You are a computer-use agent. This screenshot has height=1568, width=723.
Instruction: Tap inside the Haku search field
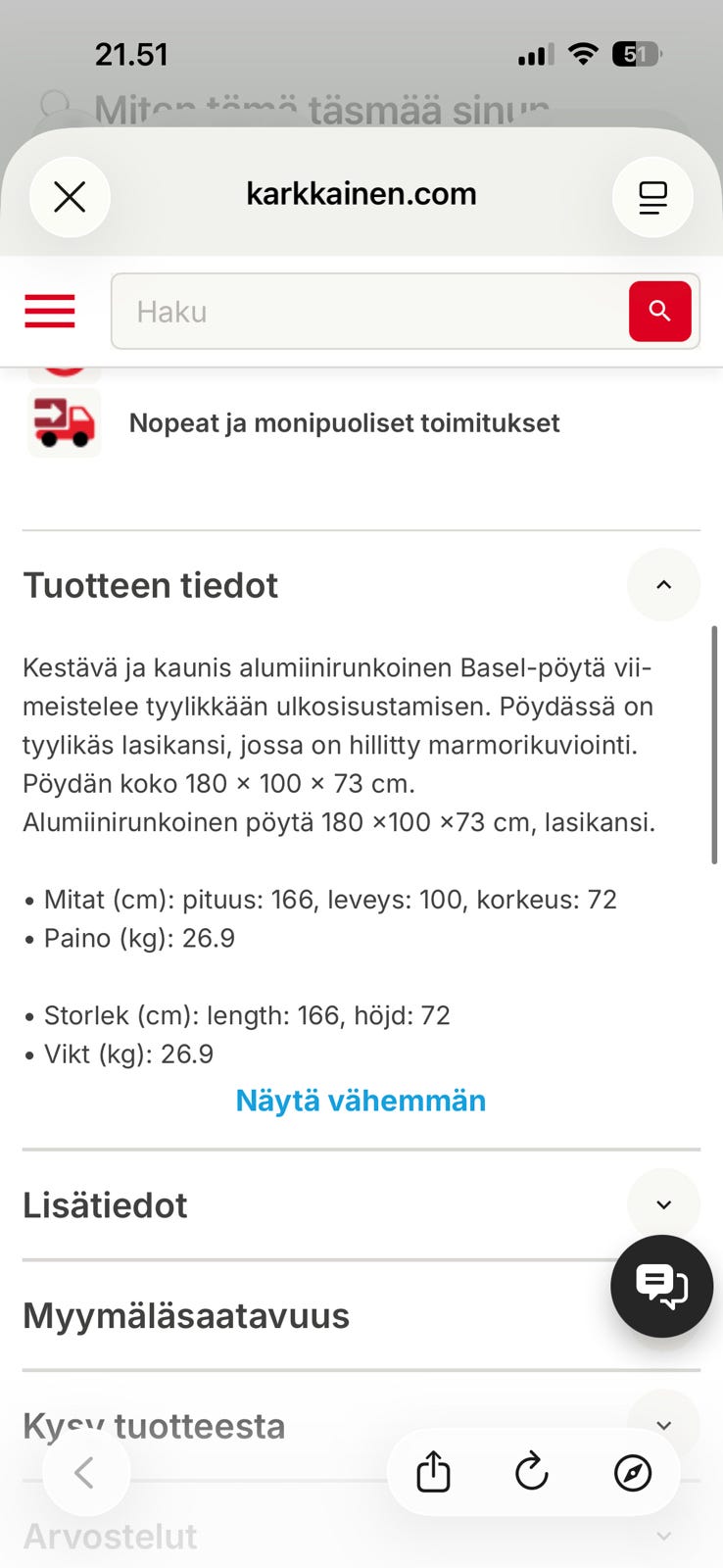343,311
